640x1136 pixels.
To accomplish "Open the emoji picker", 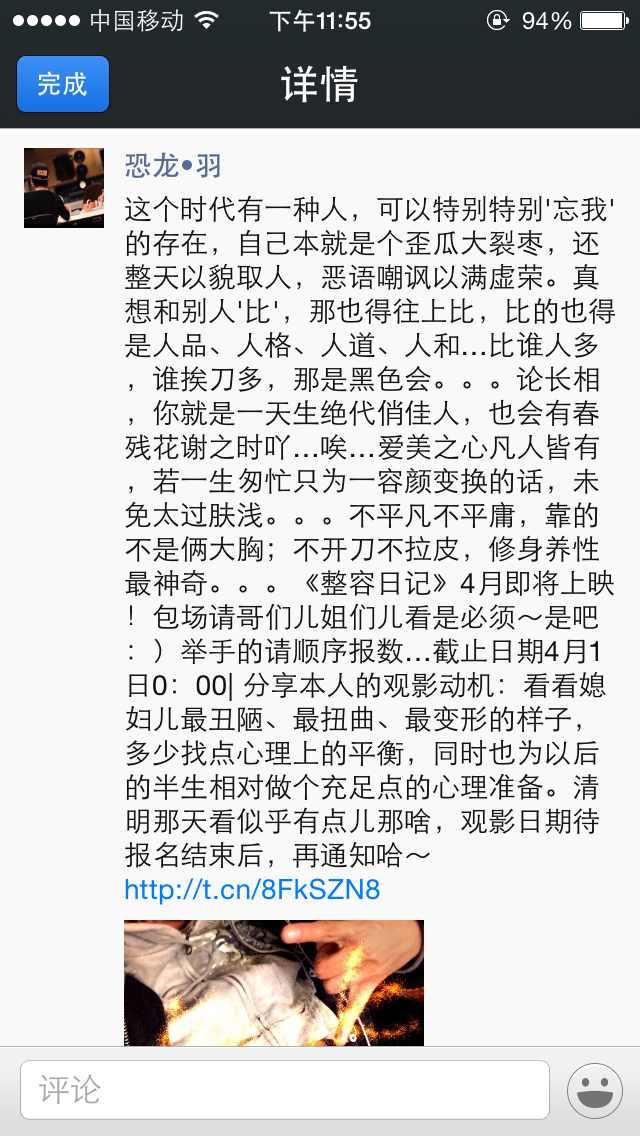I will click(x=594, y=1090).
